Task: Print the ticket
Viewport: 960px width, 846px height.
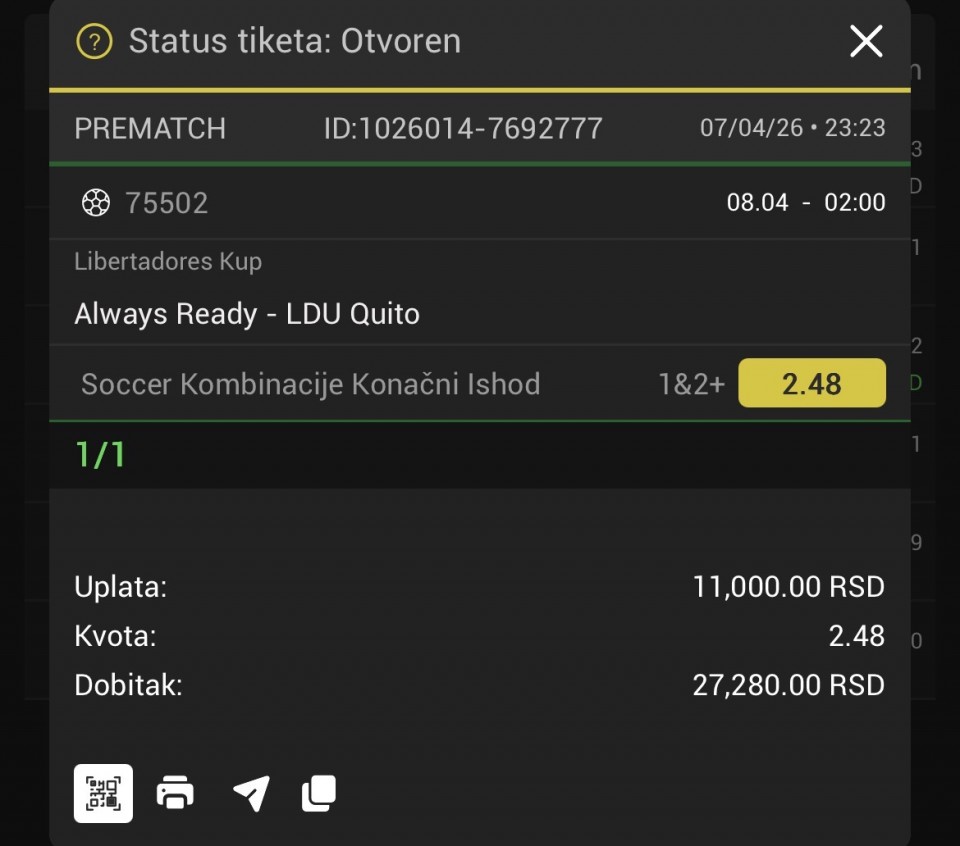Action: [175, 793]
